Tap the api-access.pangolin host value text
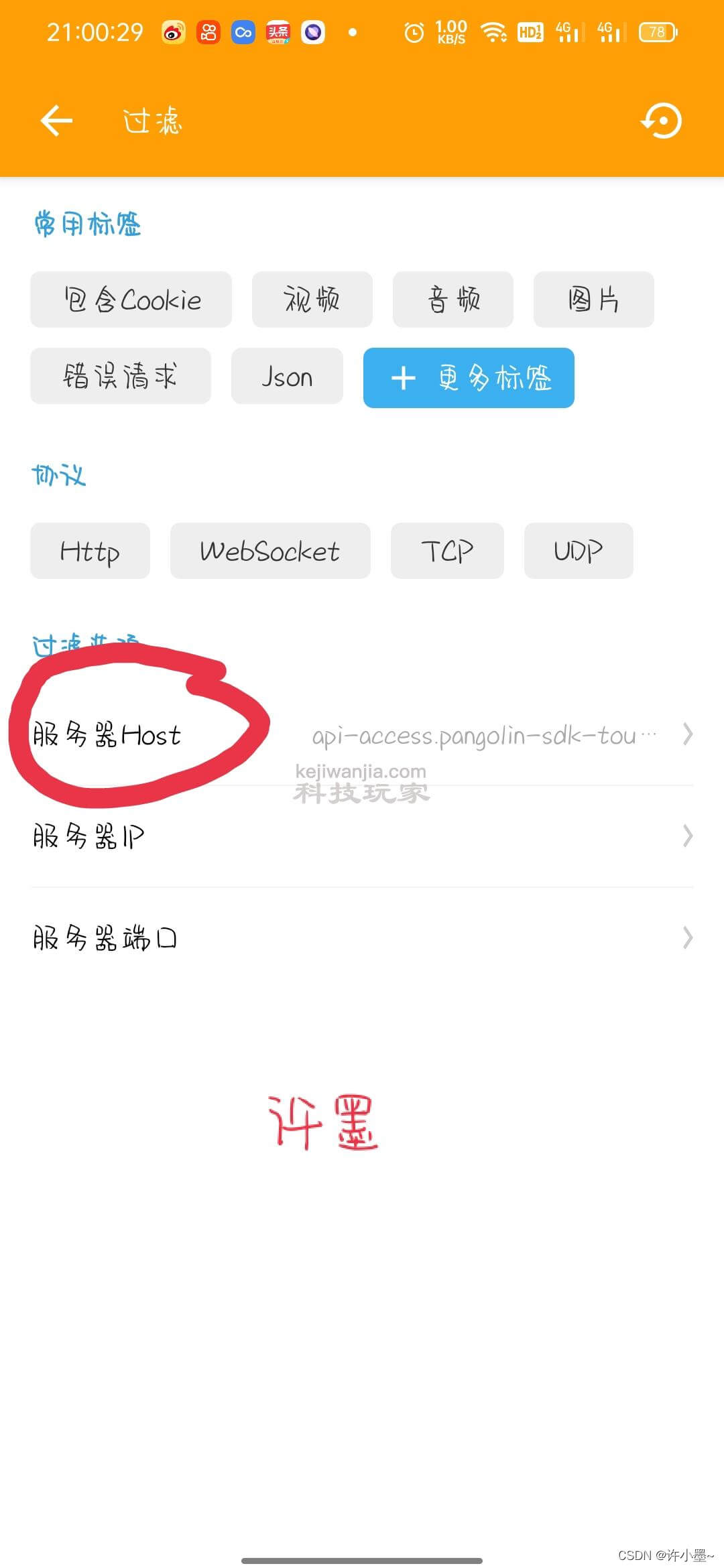 click(x=484, y=735)
